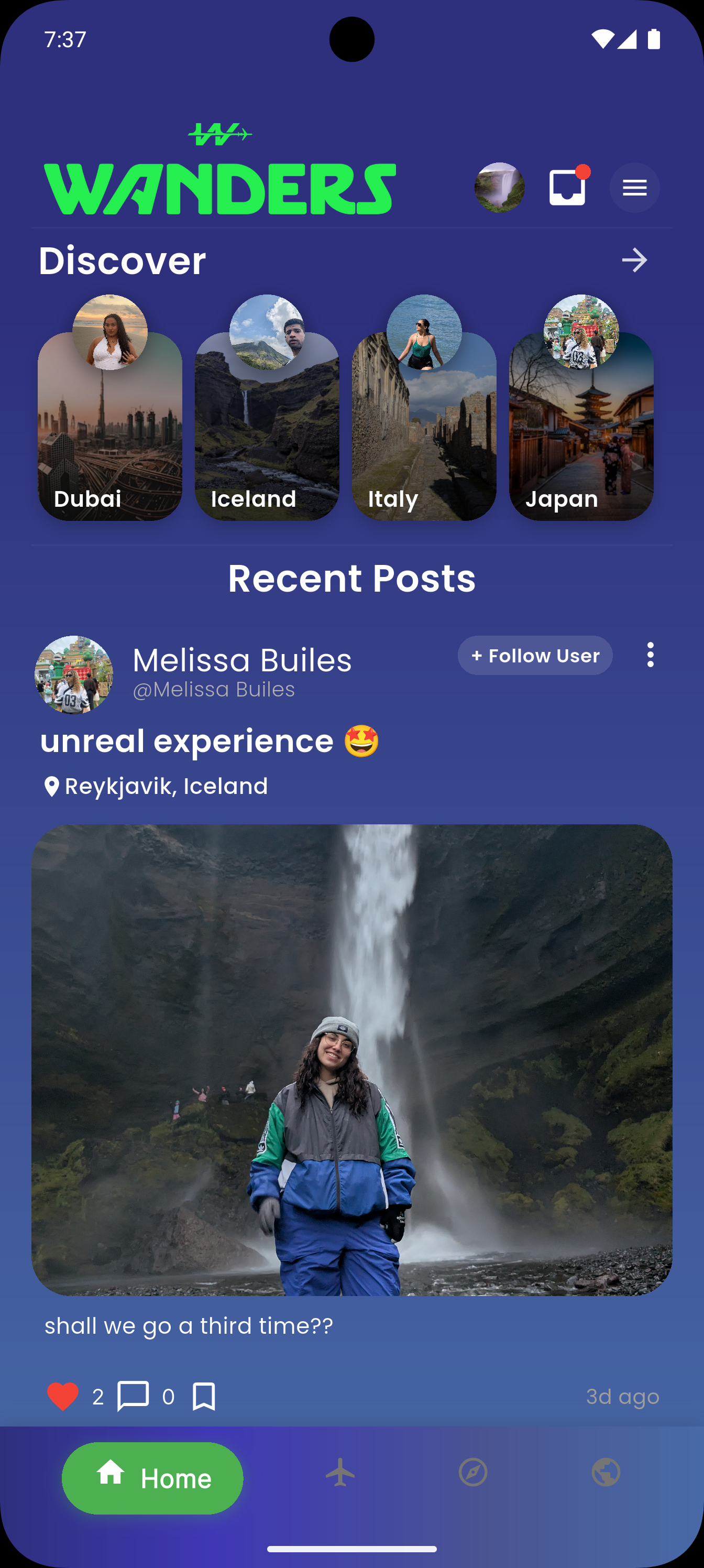Open the Iceland destination card
Image resolution: width=704 pixels, height=1568 pixels.
pyautogui.click(x=267, y=438)
